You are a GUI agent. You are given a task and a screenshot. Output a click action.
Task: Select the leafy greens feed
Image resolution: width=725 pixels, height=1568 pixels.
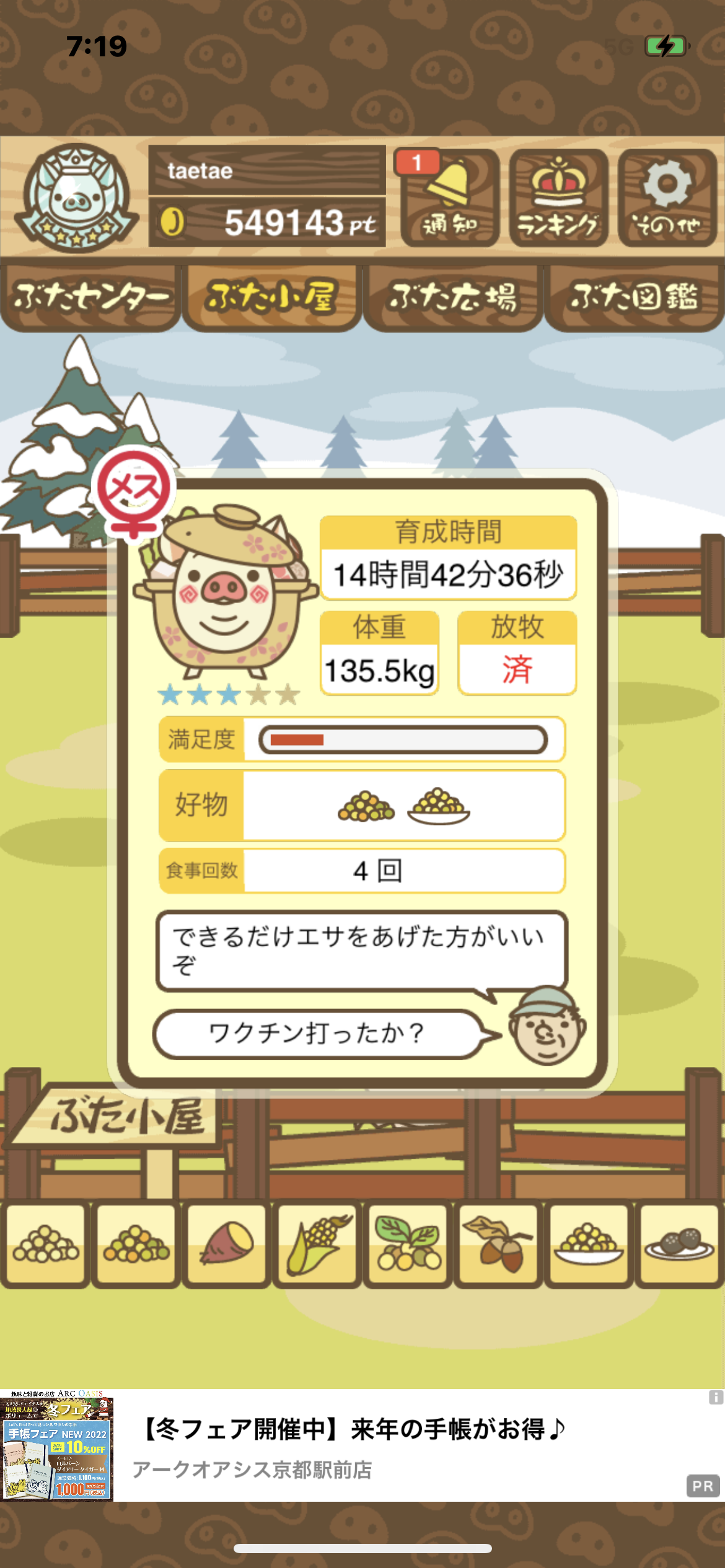point(408,1244)
